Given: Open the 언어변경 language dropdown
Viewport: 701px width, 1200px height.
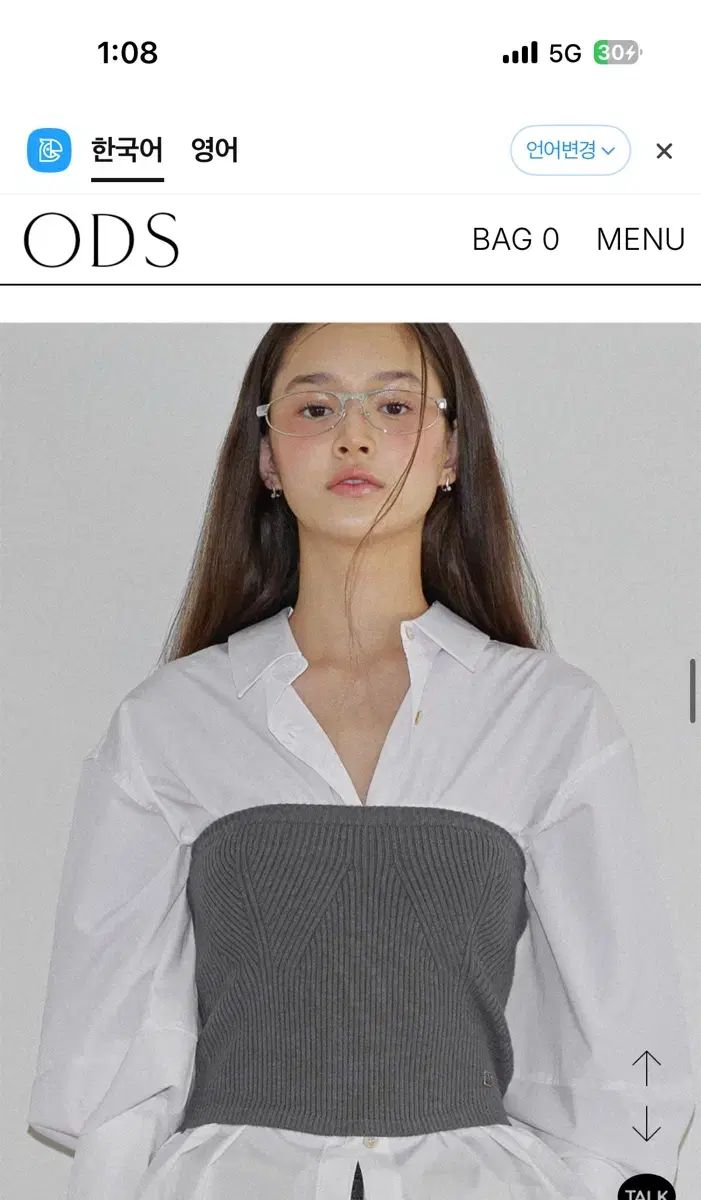Looking at the screenshot, I should click(570, 151).
